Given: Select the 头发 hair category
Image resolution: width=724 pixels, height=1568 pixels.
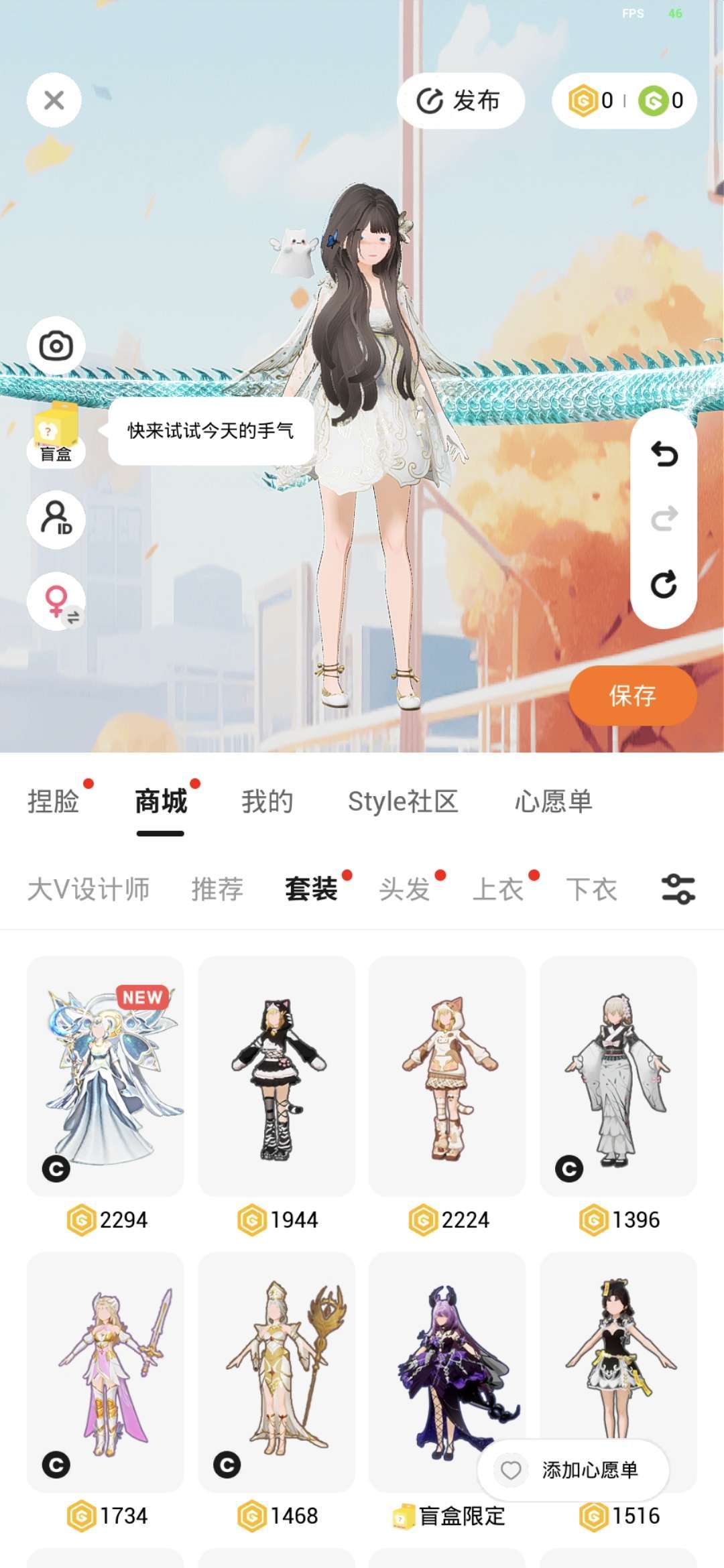Looking at the screenshot, I should (x=404, y=889).
